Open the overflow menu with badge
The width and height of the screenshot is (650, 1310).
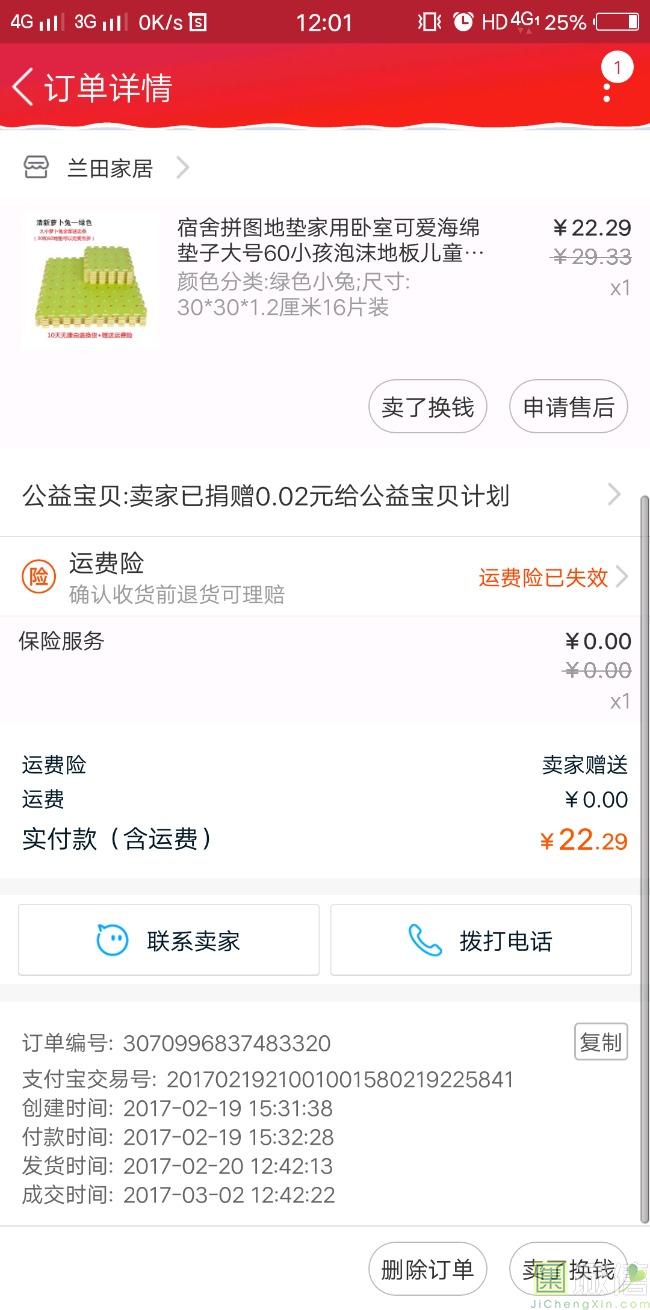607,86
